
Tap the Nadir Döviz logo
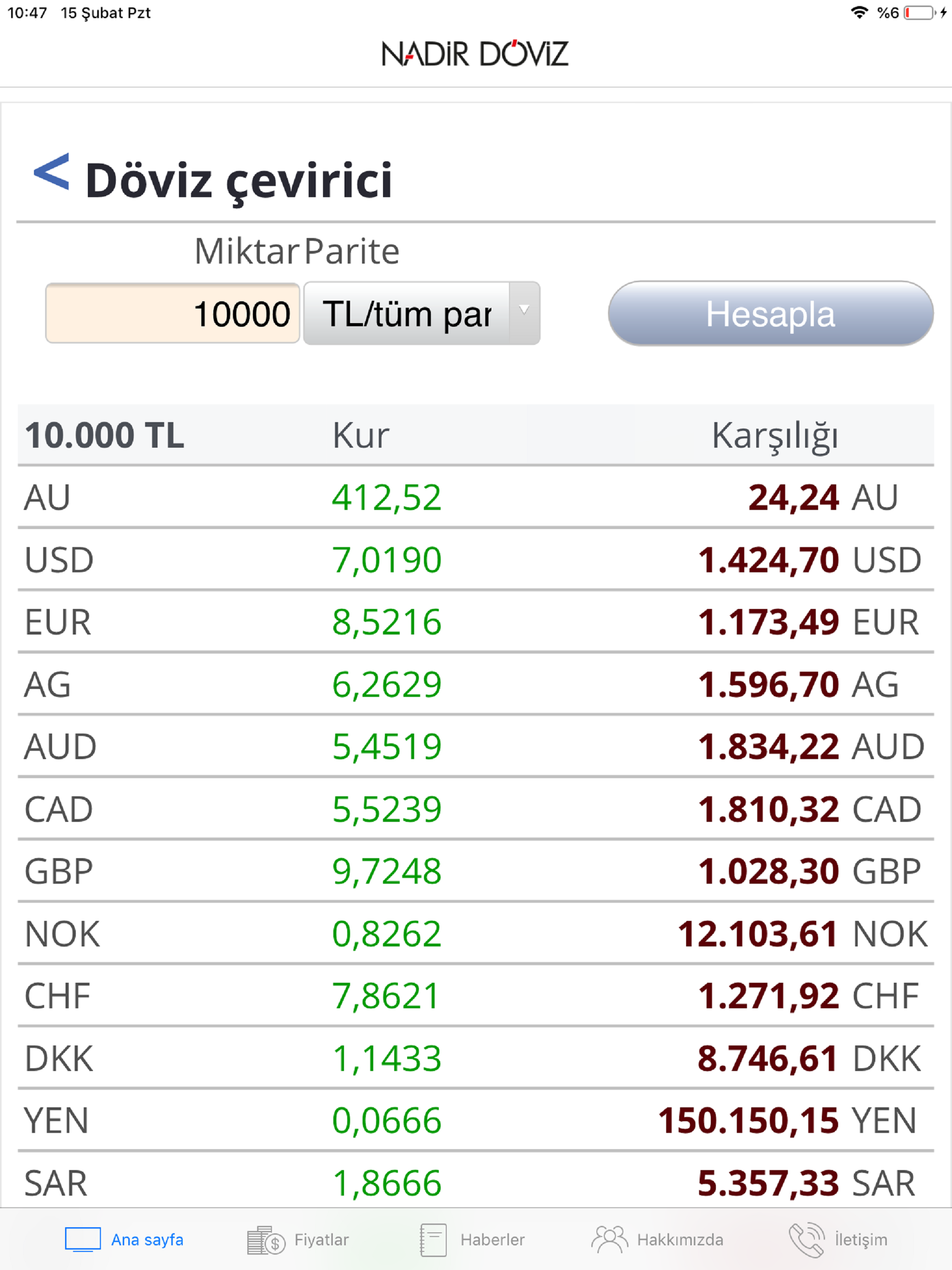tap(476, 53)
